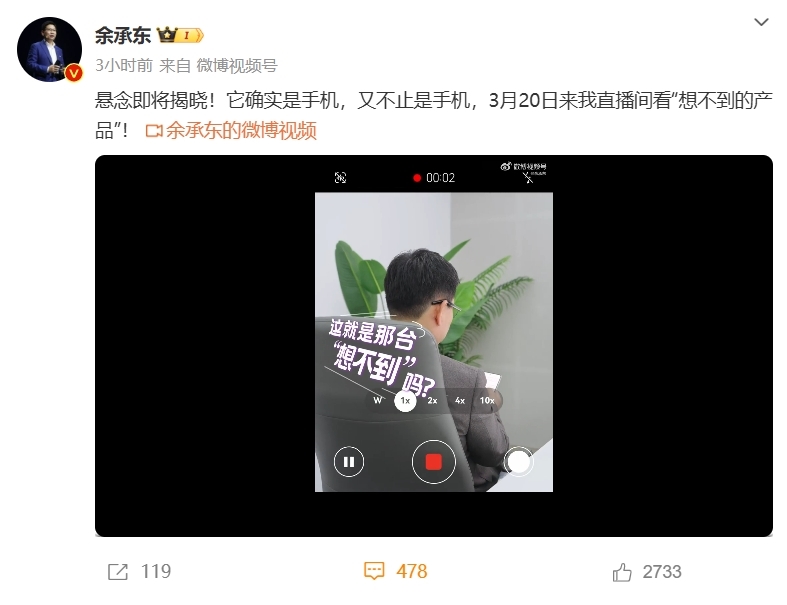Expand the post options chevron
This screenshot has height=605, width=787.
click(x=759, y=23)
